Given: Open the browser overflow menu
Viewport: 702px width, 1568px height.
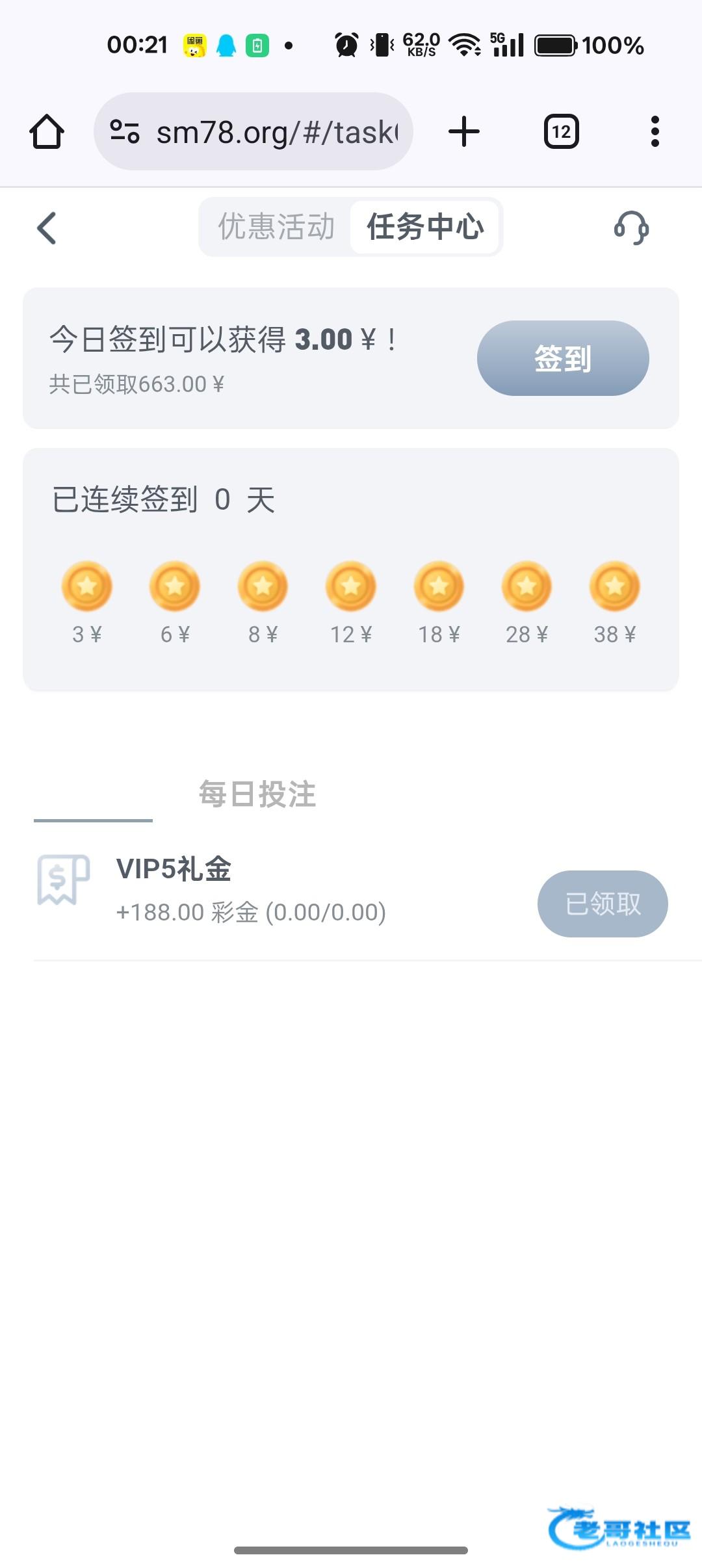Looking at the screenshot, I should 655,132.
